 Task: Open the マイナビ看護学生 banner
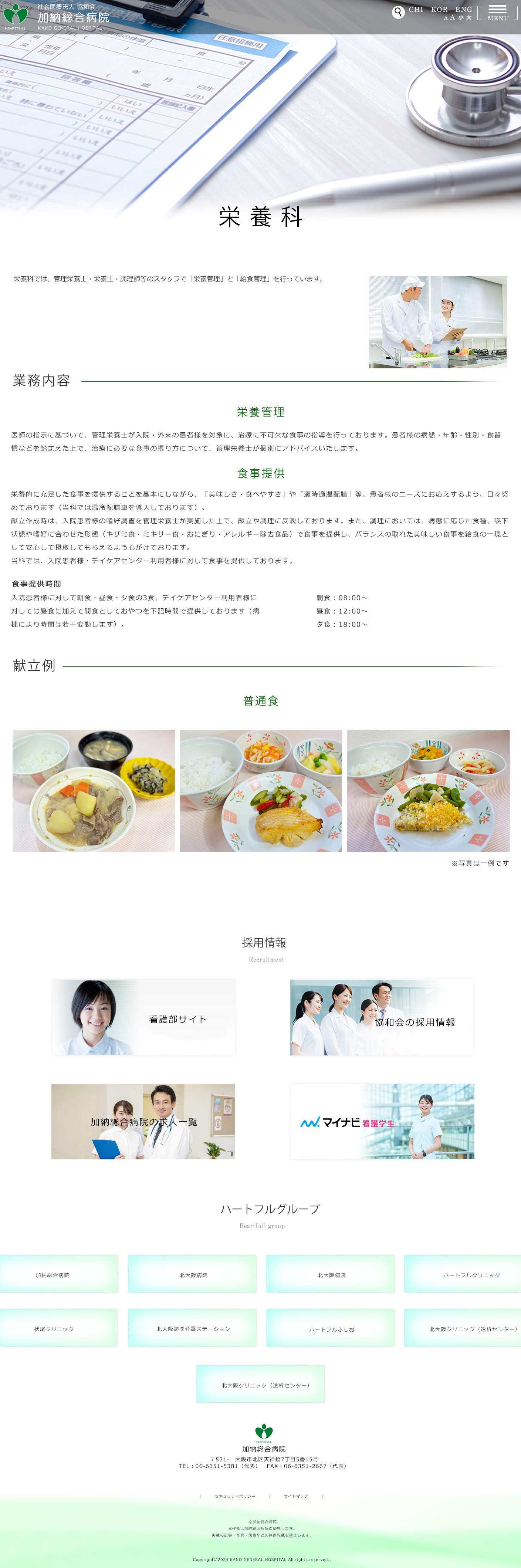pyautogui.click(x=382, y=1121)
